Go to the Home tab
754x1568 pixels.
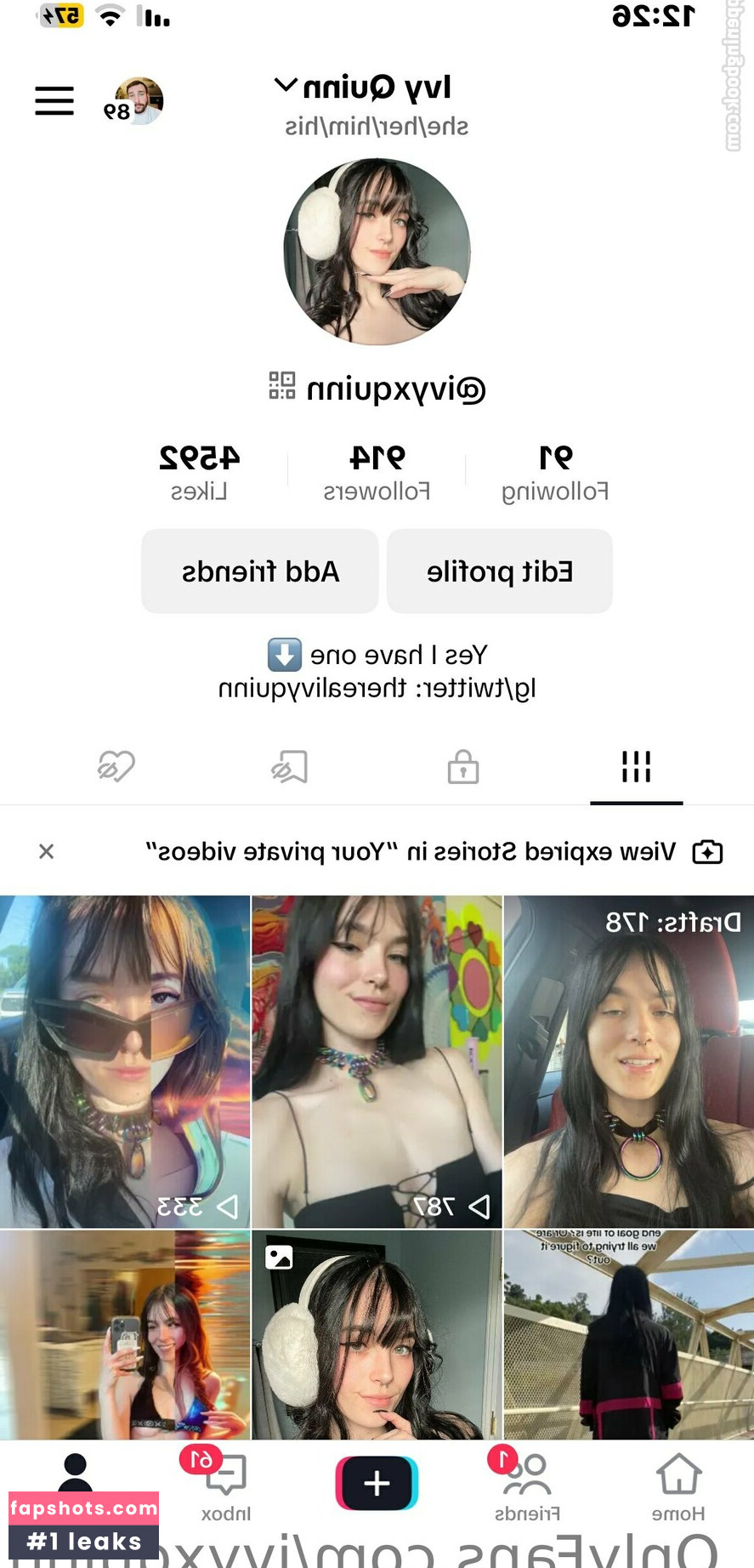point(677,1486)
